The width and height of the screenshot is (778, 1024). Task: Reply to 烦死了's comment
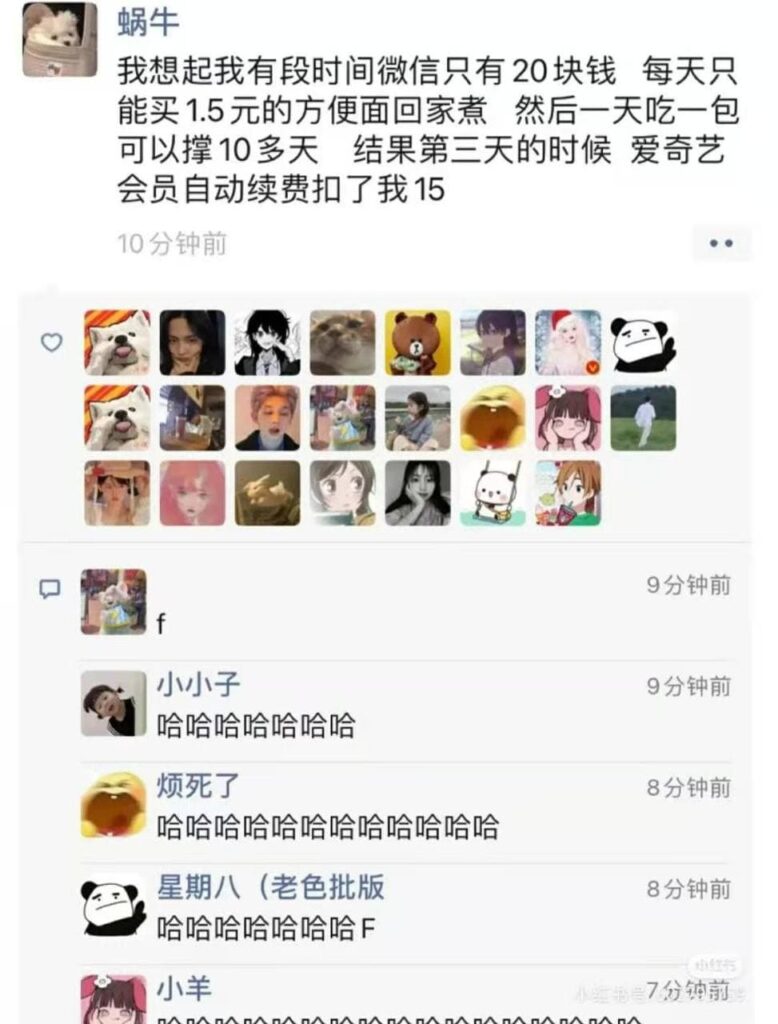(328, 827)
